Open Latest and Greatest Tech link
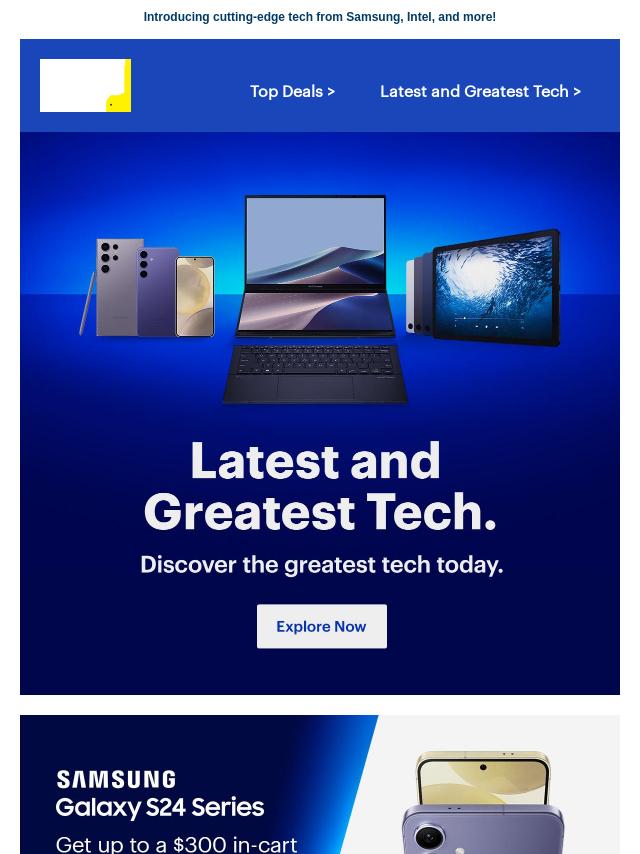 click(480, 91)
